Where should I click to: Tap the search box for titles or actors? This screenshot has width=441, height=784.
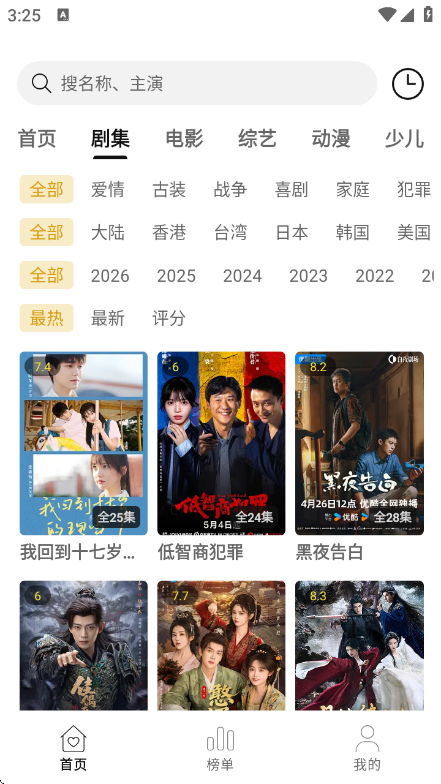pyautogui.click(x=197, y=83)
